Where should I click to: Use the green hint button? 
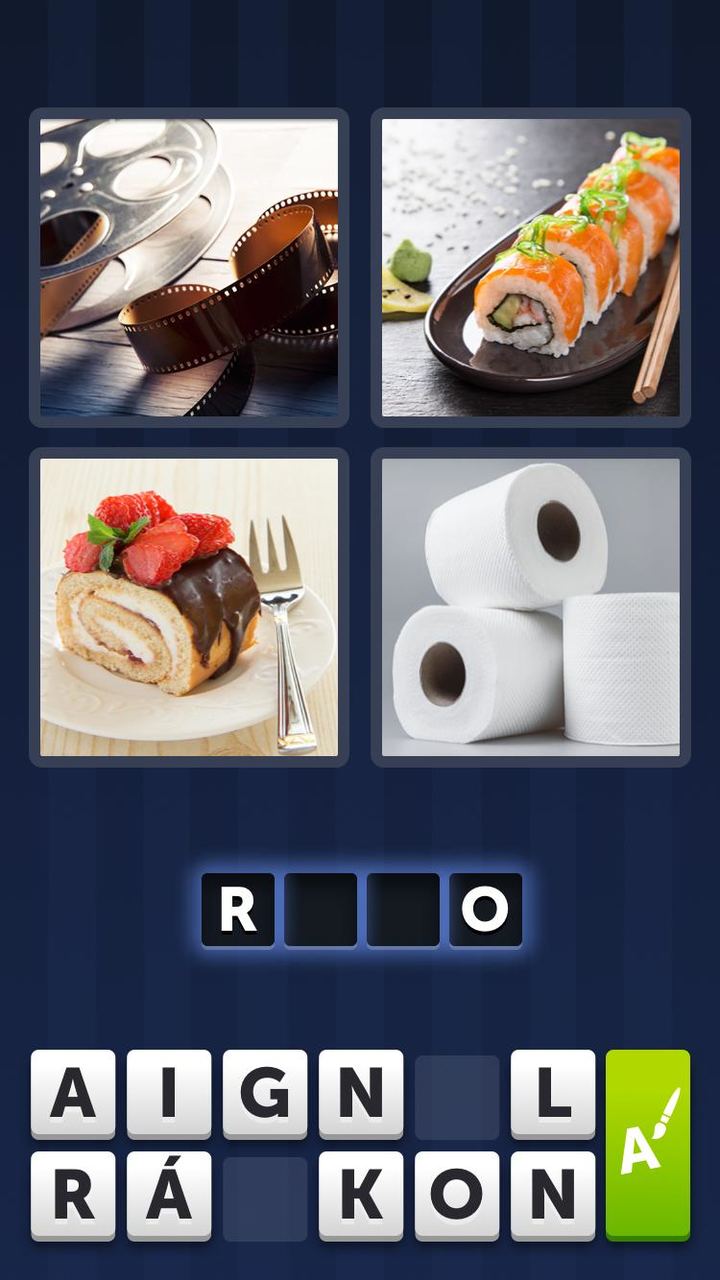[648, 1144]
